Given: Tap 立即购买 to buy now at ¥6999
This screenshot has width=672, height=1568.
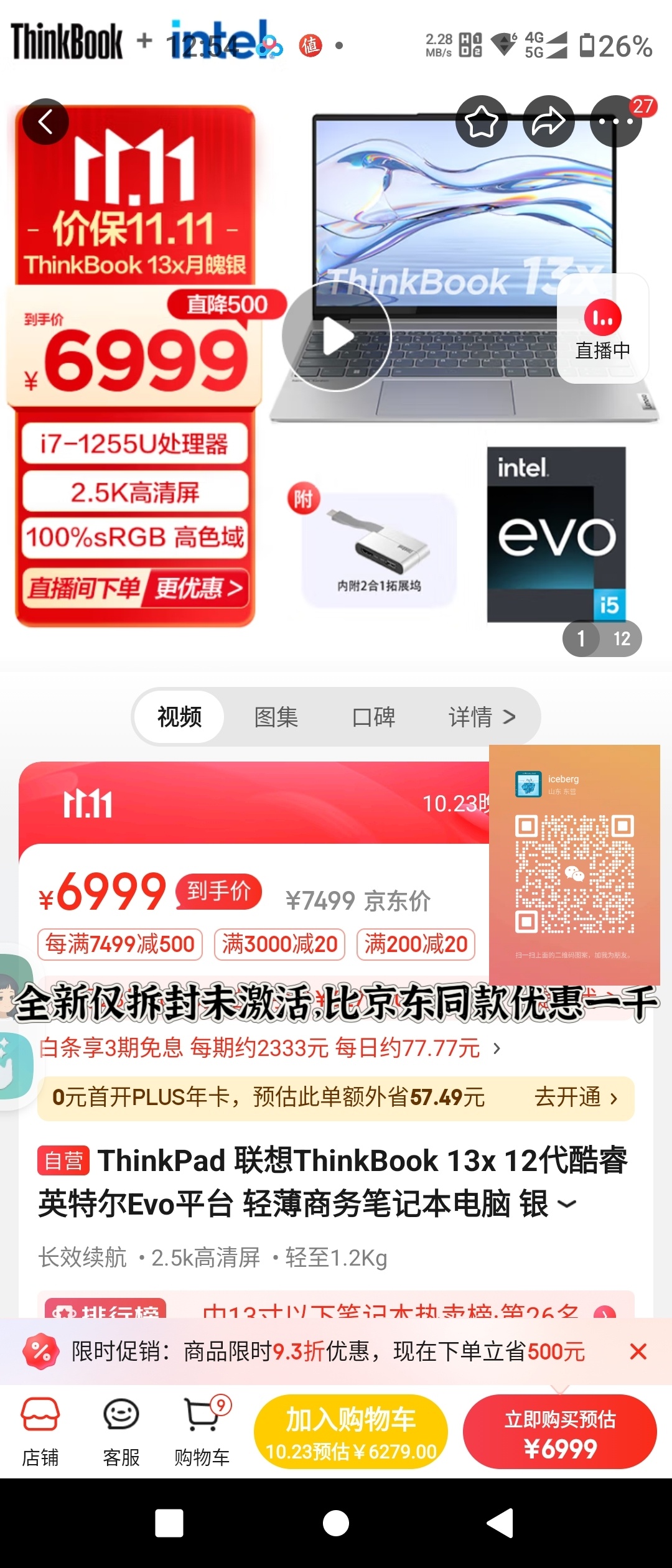Looking at the screenshot, I should tap(559, 1432).
